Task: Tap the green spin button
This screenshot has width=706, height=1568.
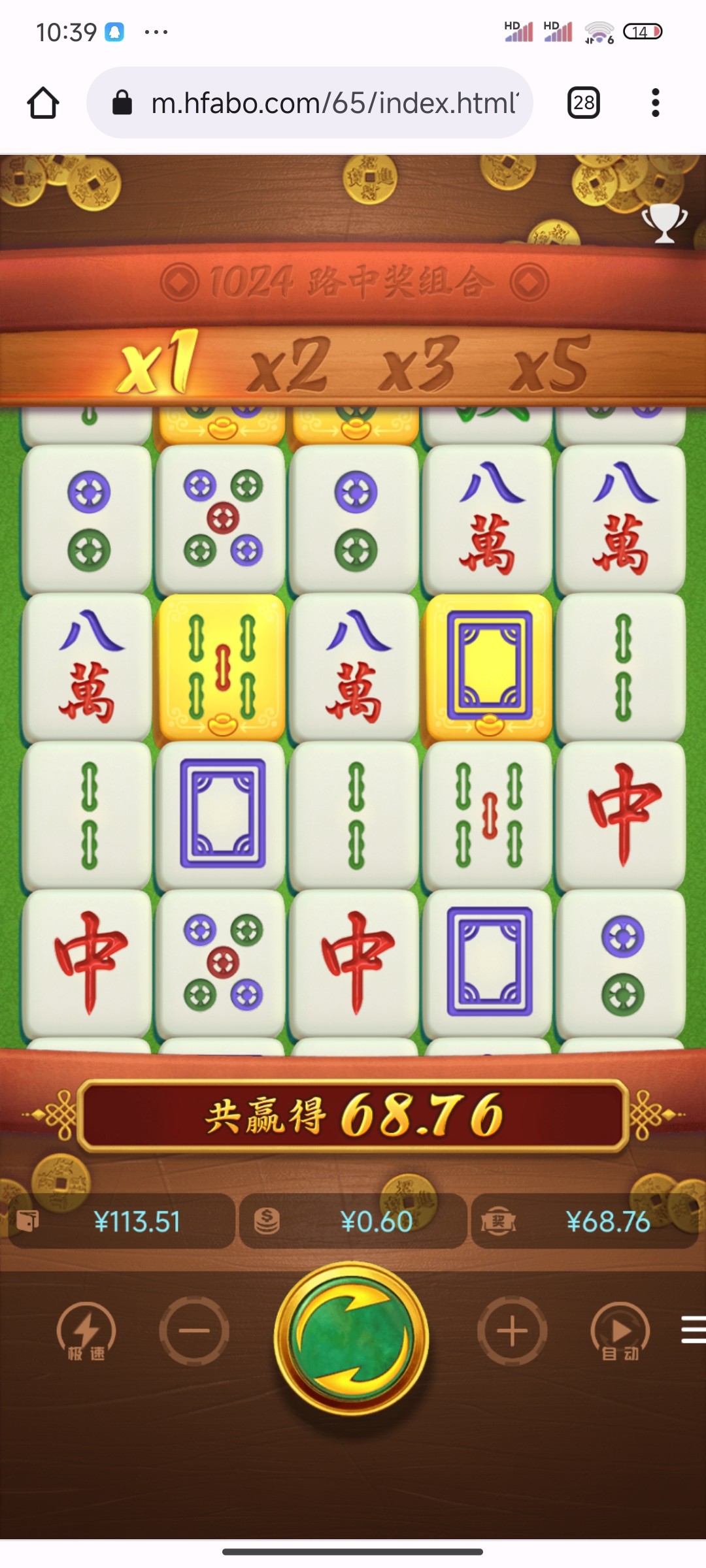Action: [x=352, y=1338]
